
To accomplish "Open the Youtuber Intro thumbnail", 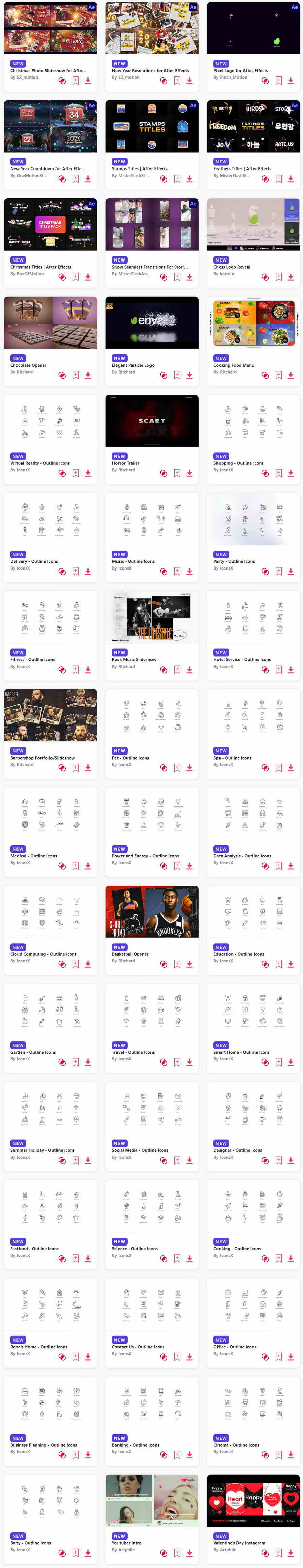I will tap(151, 1500).
